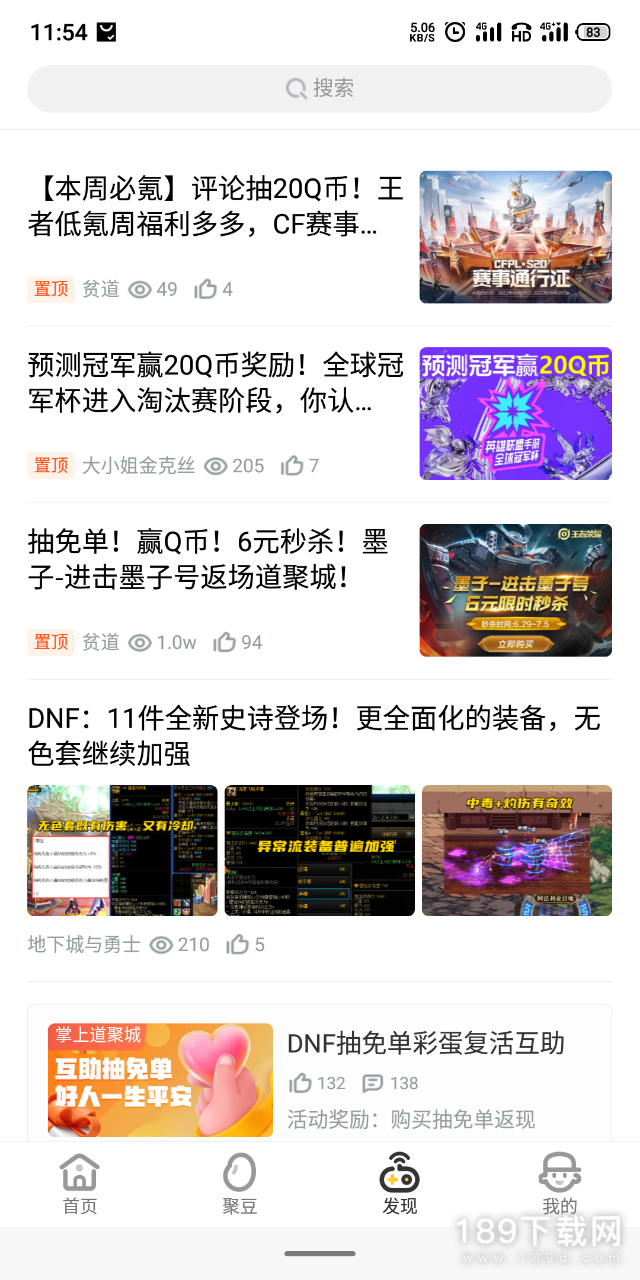
Task: Select the 发现 tab
Action: (x=400, y=1184)
